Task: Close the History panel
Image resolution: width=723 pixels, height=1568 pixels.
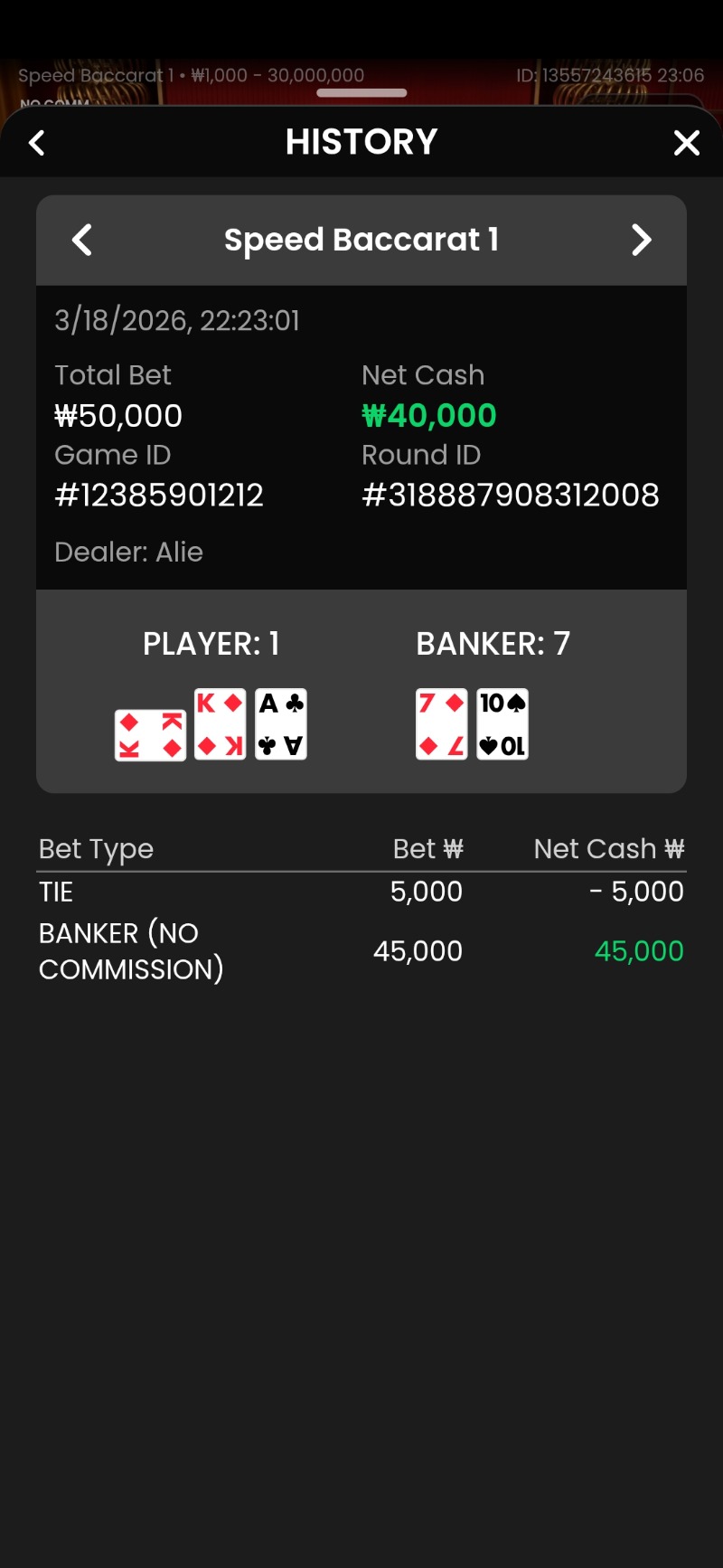Action: pos(686,143)
